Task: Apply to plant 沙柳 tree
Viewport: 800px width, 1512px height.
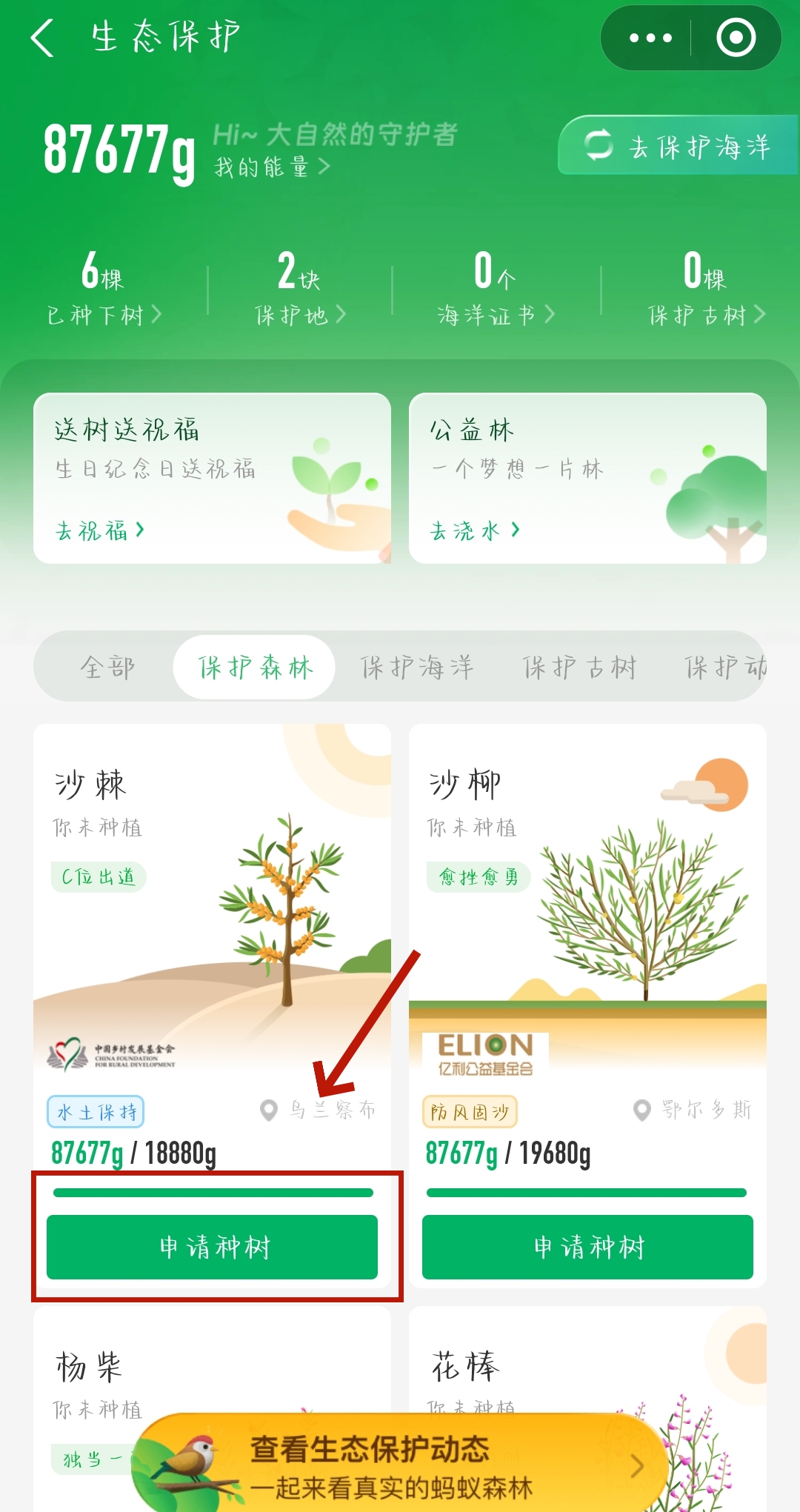Action: (587, 1247)
